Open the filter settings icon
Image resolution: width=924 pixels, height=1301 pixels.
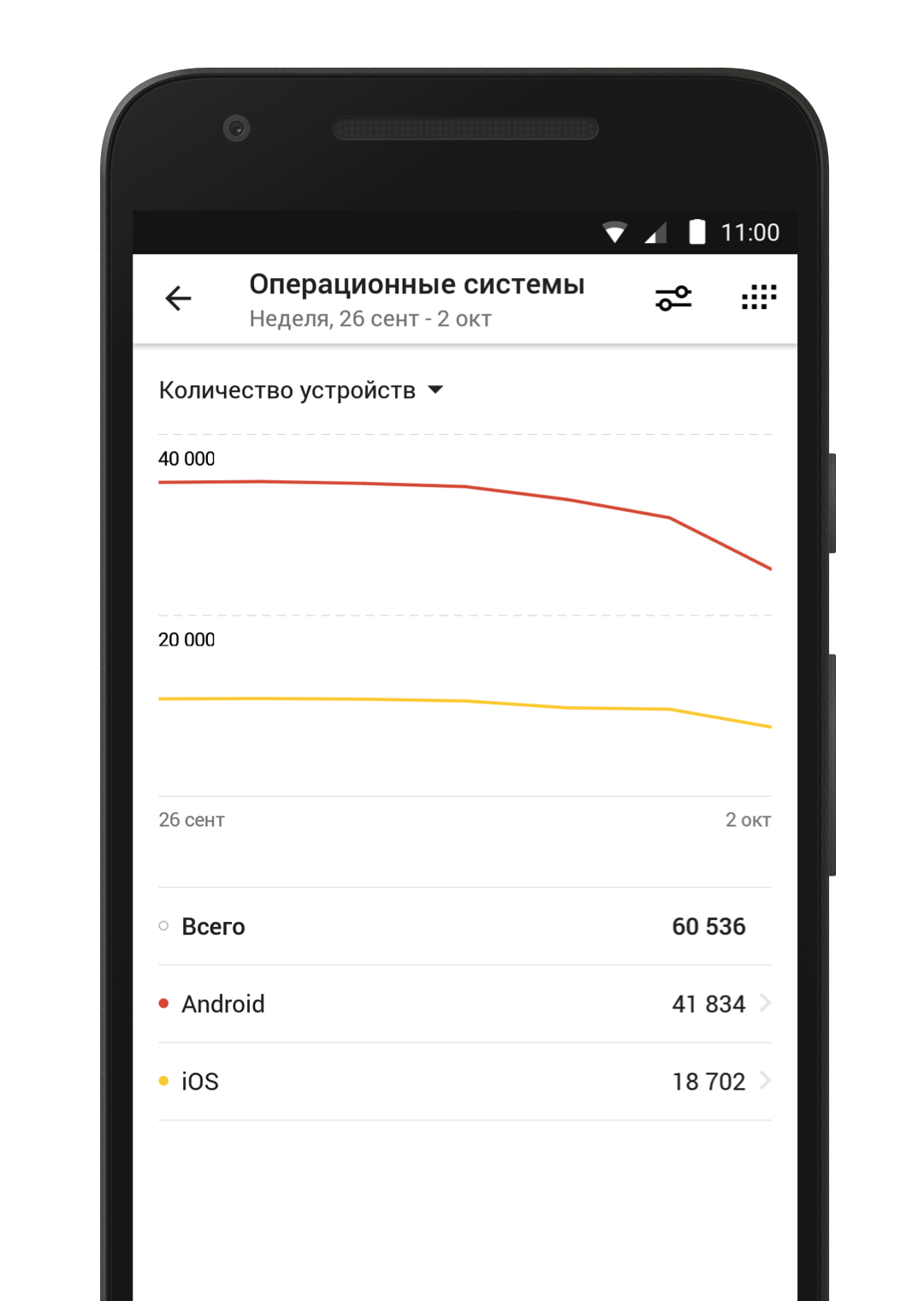[673, 299]
